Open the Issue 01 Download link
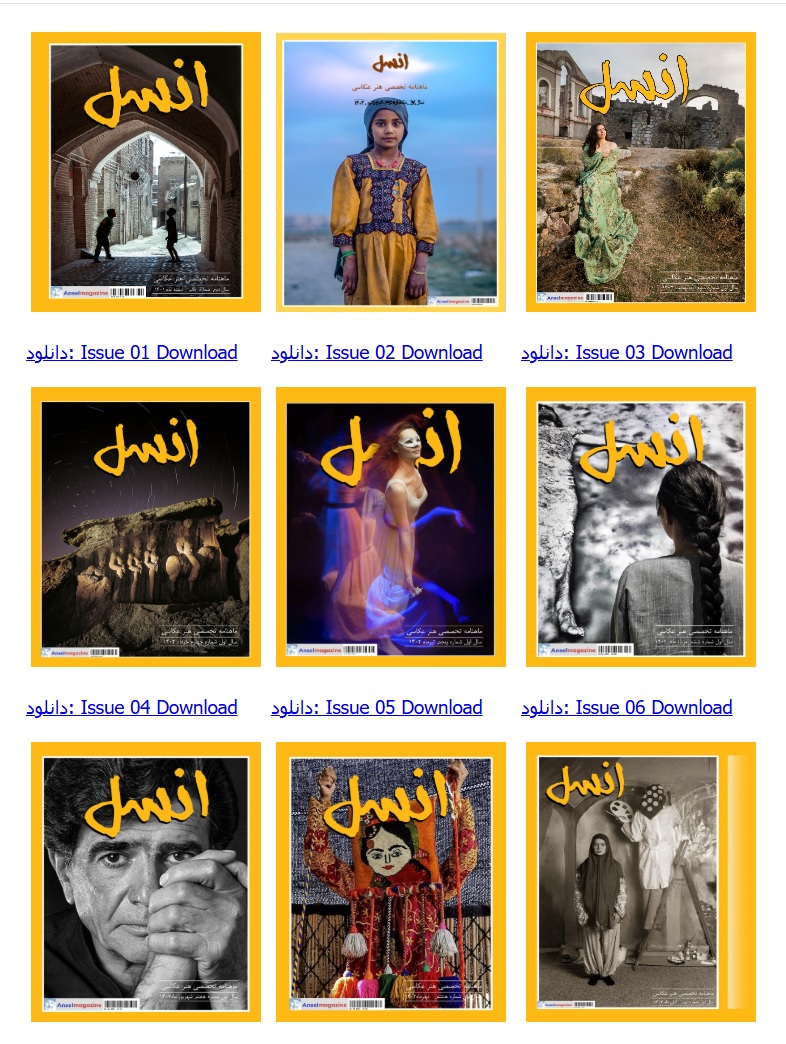 pos(131,353)
